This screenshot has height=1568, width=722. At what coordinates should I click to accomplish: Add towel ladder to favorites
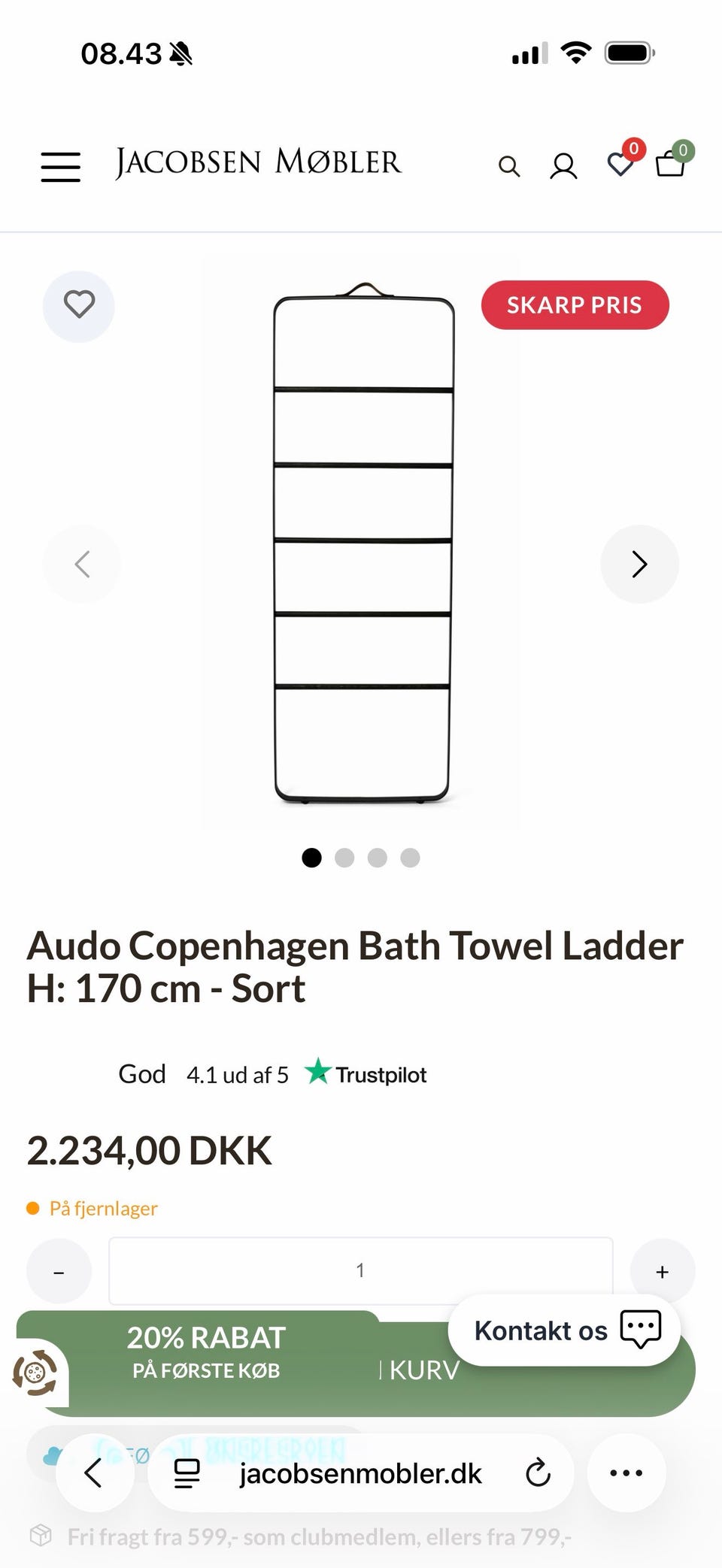click(79, 305)
